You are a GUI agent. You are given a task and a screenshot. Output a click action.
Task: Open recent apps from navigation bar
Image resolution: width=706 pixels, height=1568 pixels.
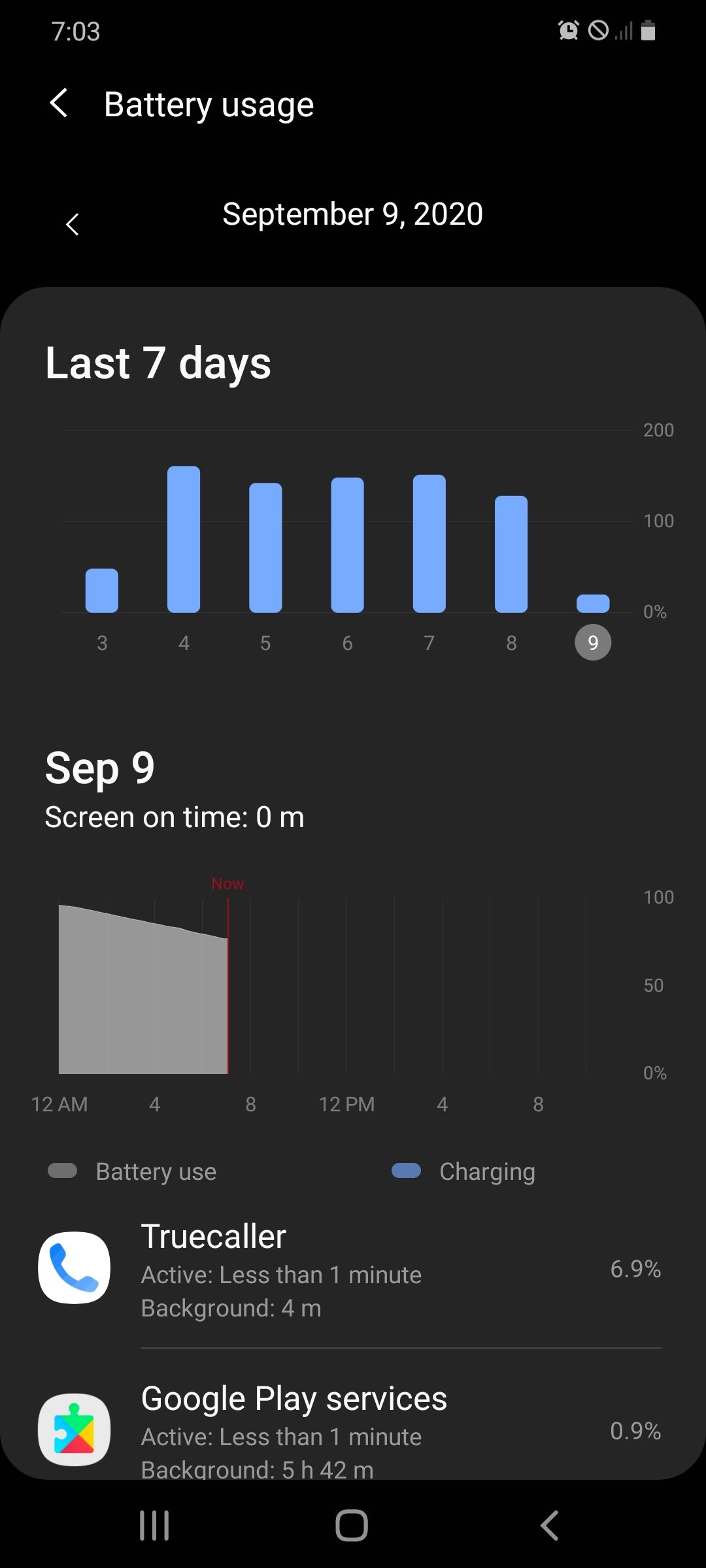pos(154,1526)
